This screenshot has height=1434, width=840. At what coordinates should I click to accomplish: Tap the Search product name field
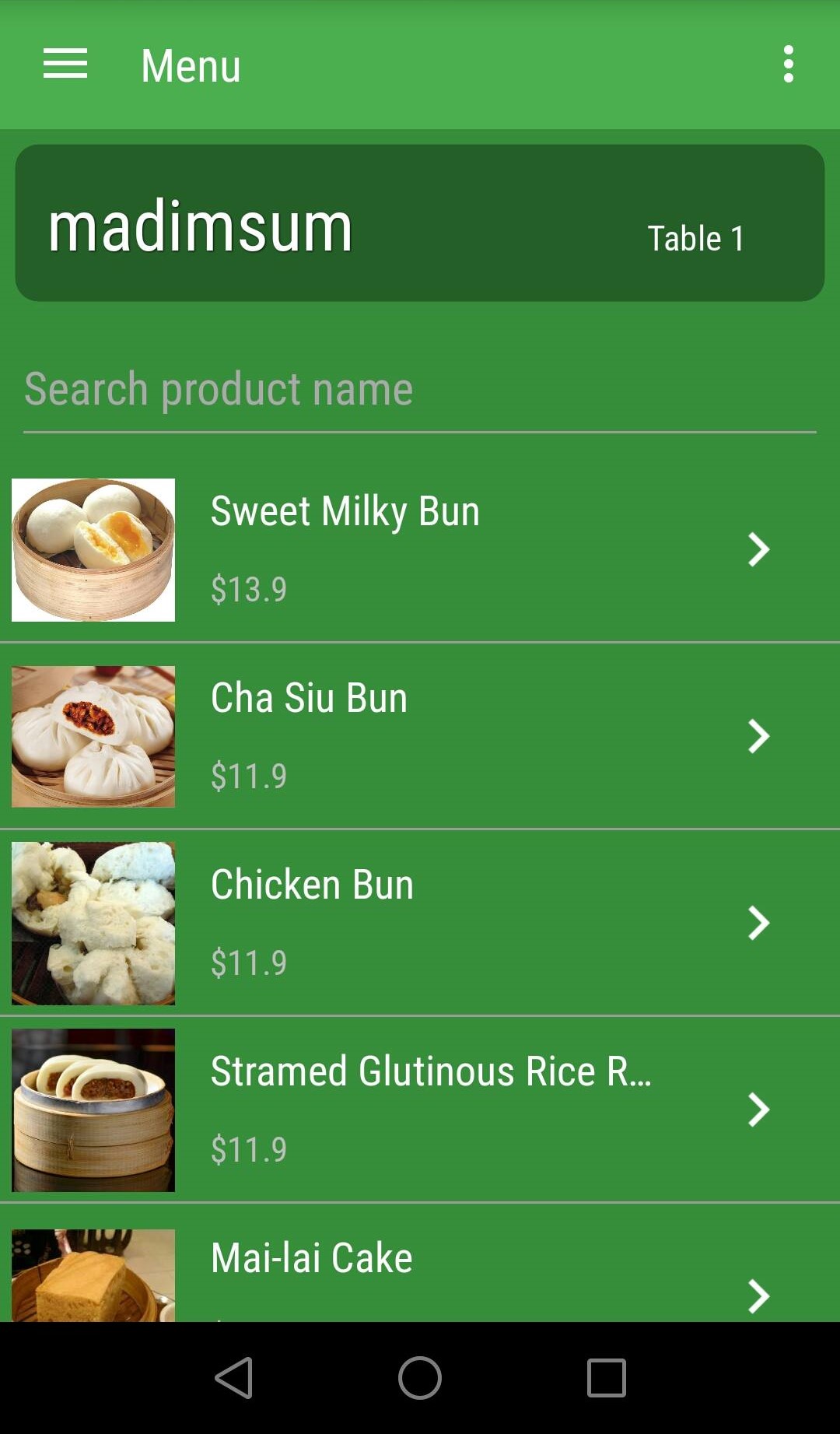pos(420,390)
